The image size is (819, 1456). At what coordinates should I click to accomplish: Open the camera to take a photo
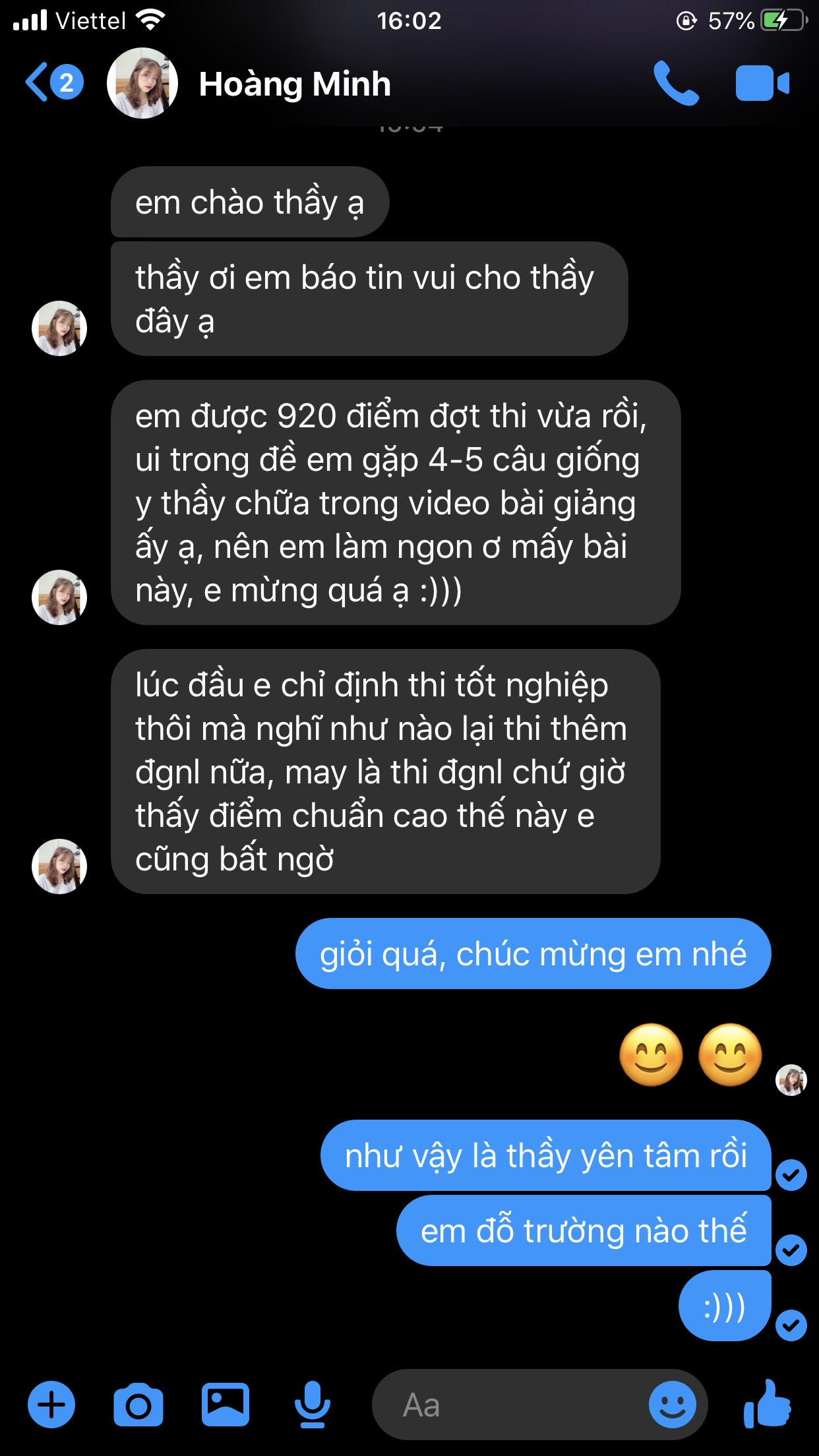[x=138, y=1405]
